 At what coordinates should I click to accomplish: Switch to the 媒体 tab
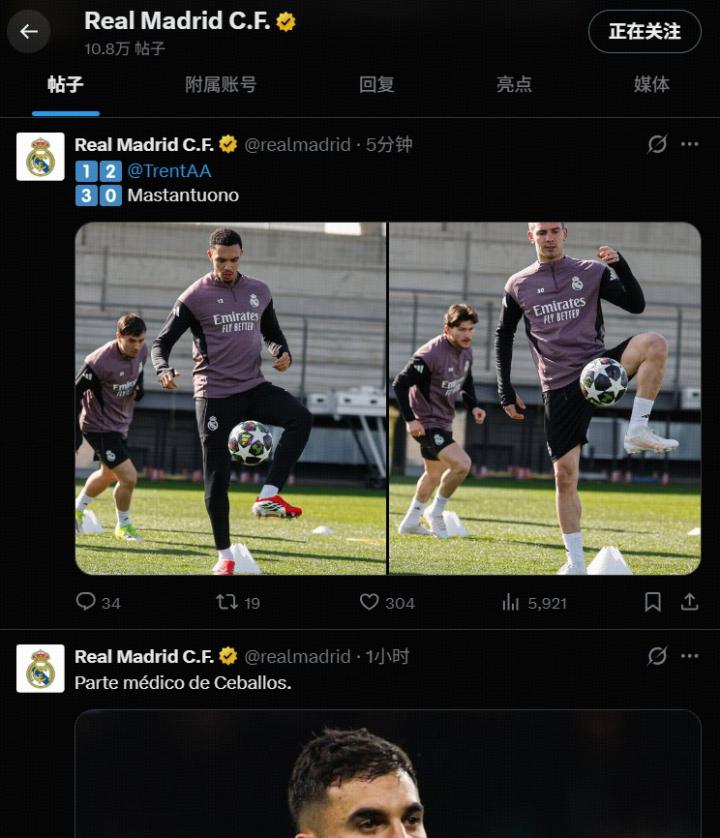pyautogui.click(x=651, y=85)
